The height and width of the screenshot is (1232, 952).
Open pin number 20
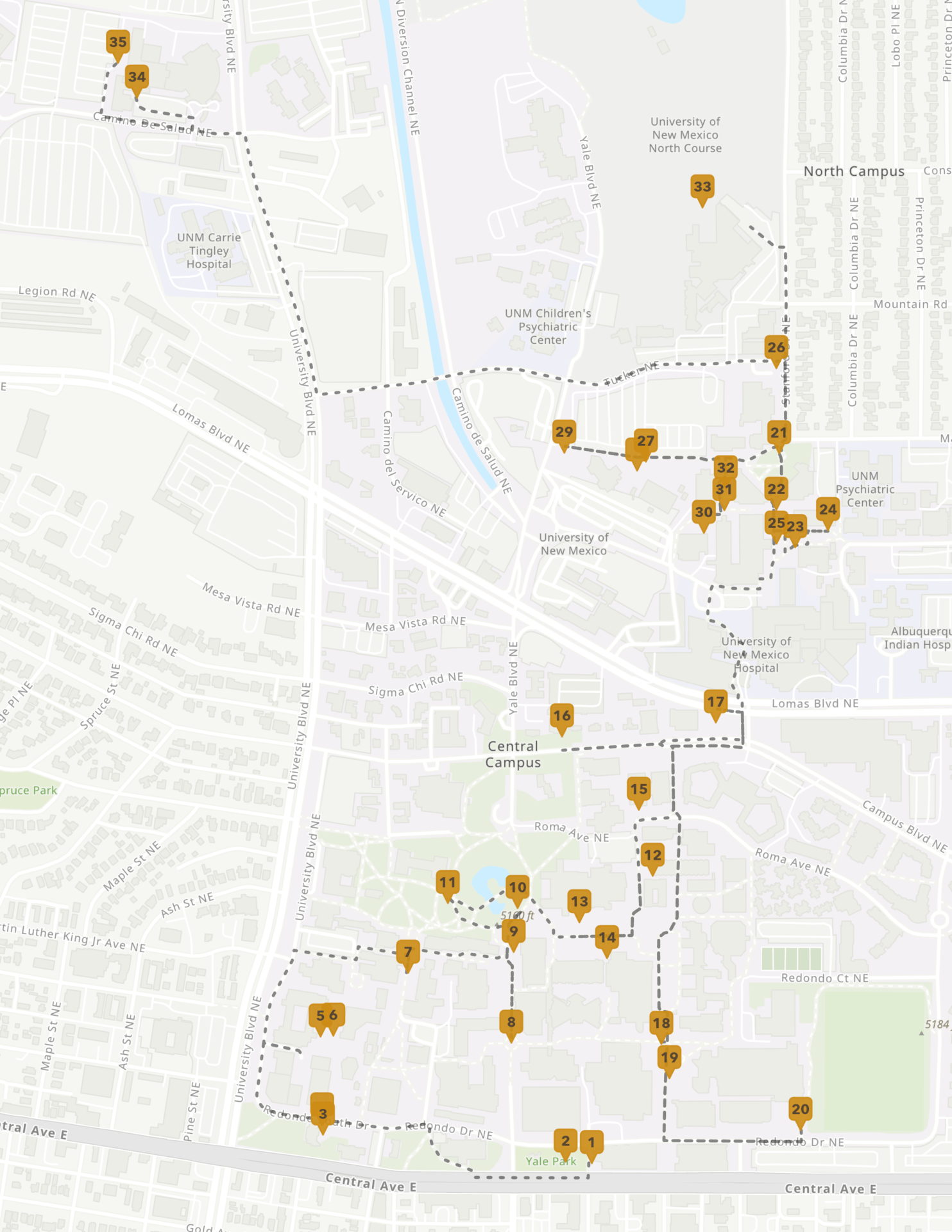tap(800, 1109)
